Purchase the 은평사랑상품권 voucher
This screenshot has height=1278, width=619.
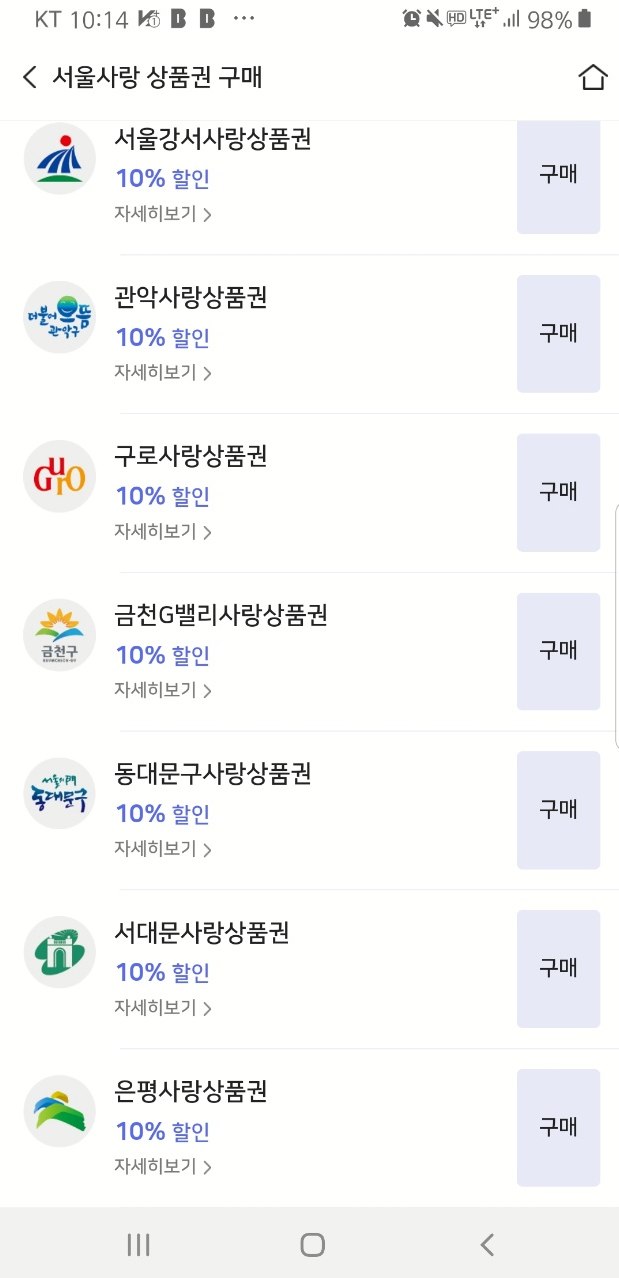click(x=558, y=1127)
